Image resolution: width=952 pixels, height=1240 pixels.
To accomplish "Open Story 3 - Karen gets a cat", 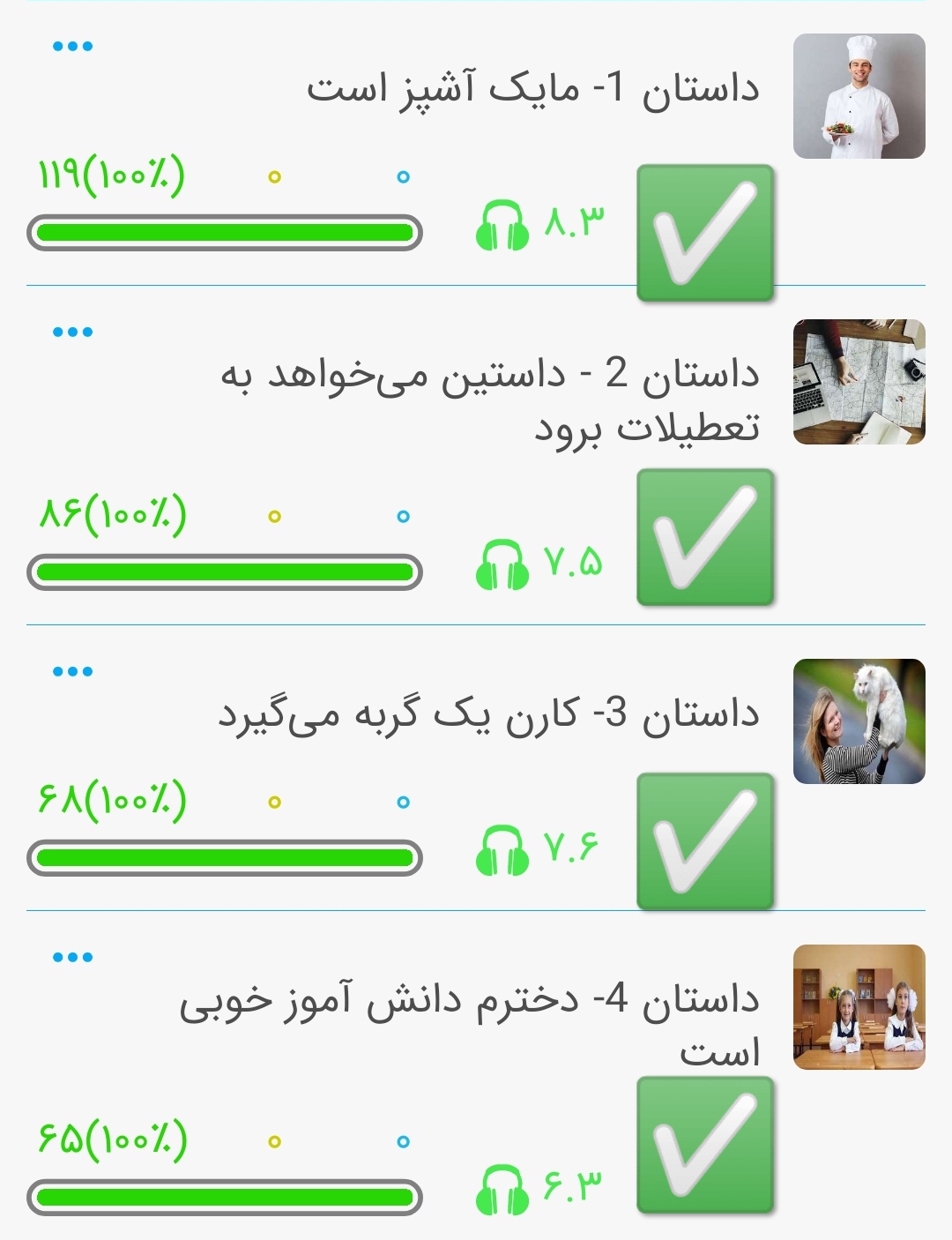I will point(488,713).
